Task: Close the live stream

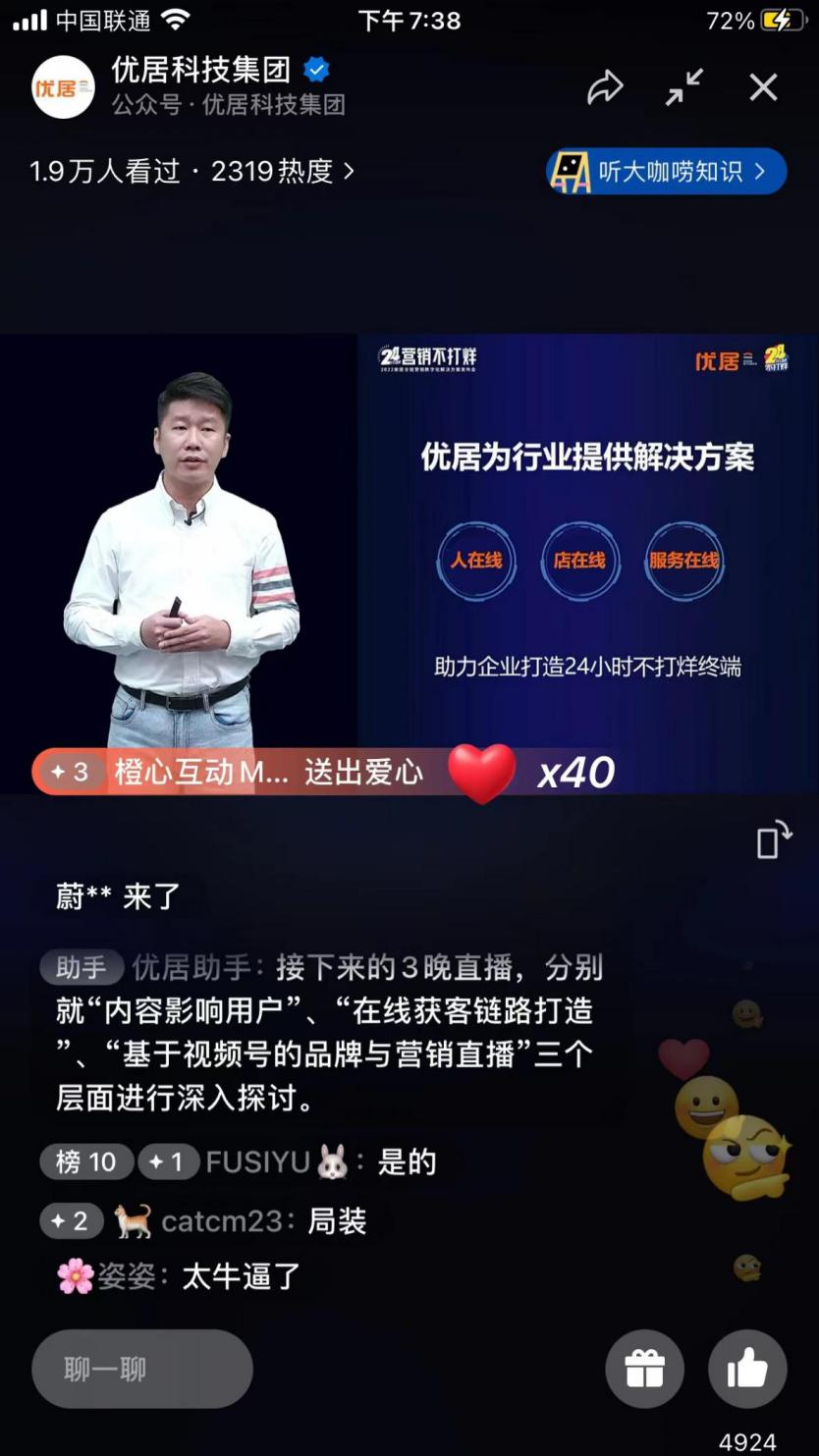Action: (x=763, y=87)
